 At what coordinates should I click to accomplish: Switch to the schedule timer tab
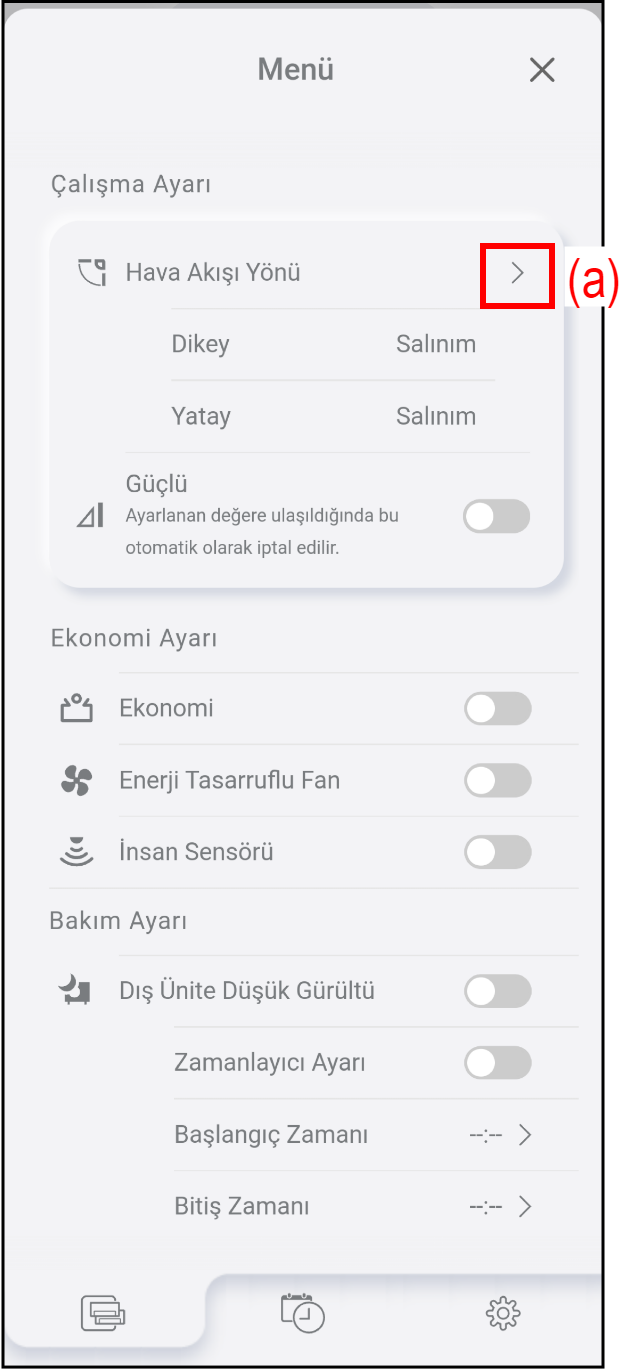tap(302, 1312)
